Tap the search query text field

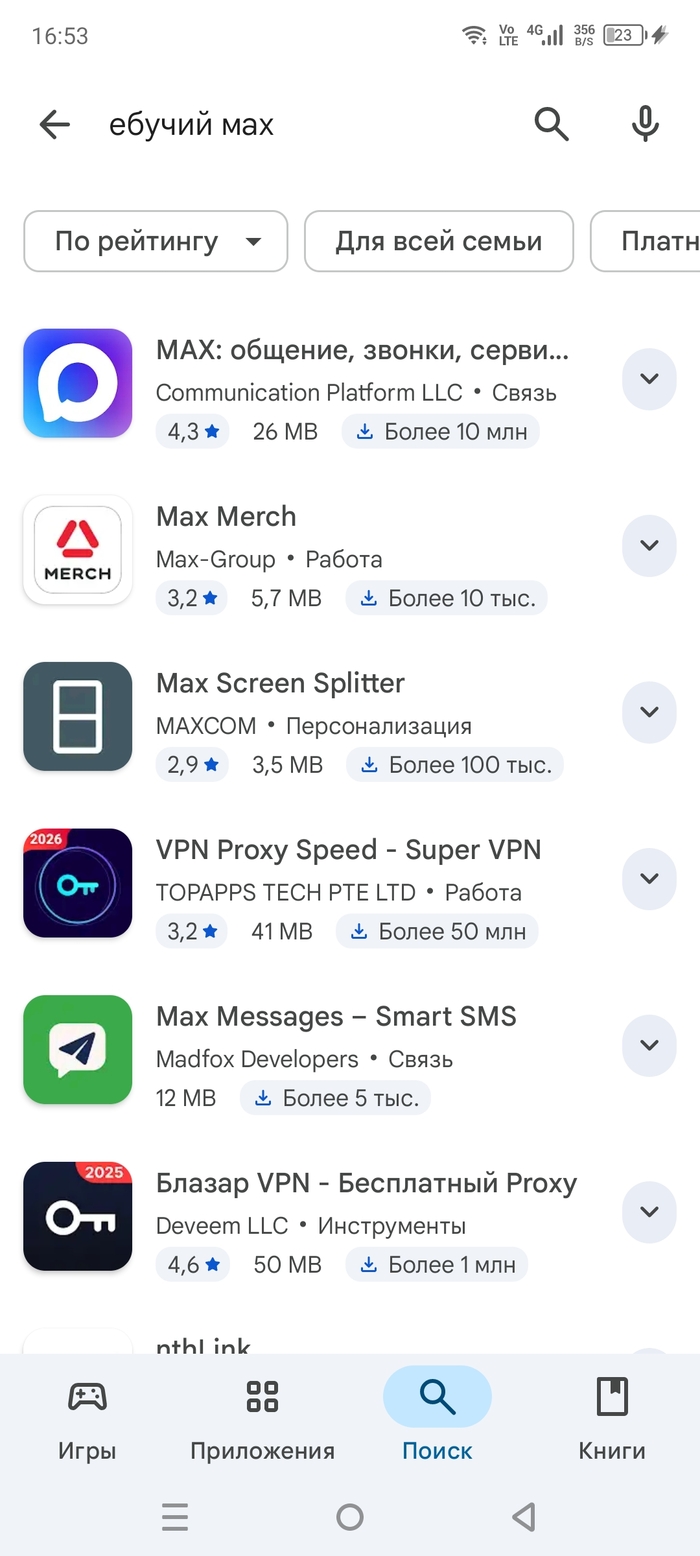point(300,125)
